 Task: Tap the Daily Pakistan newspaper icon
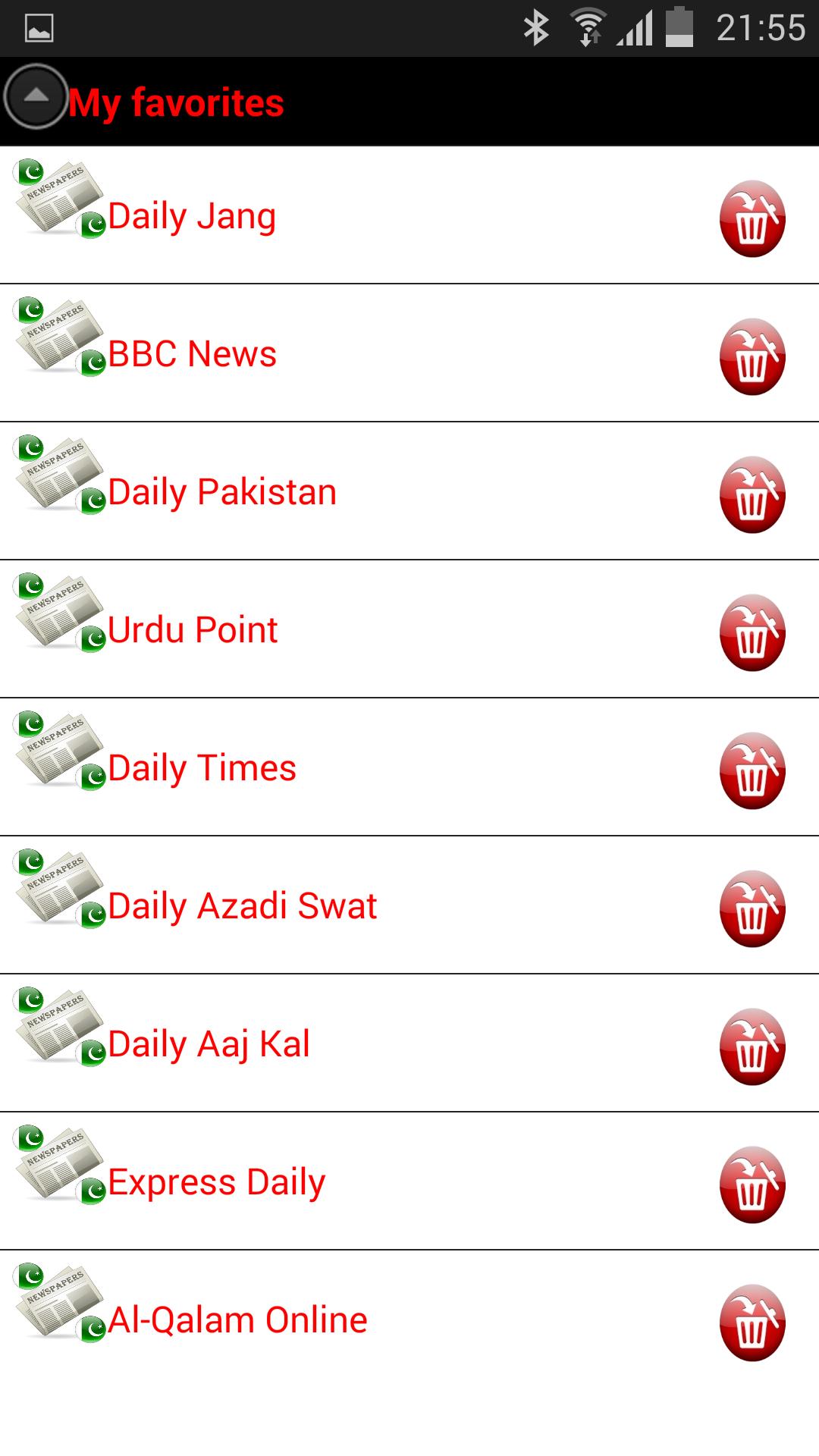[57, 474]
